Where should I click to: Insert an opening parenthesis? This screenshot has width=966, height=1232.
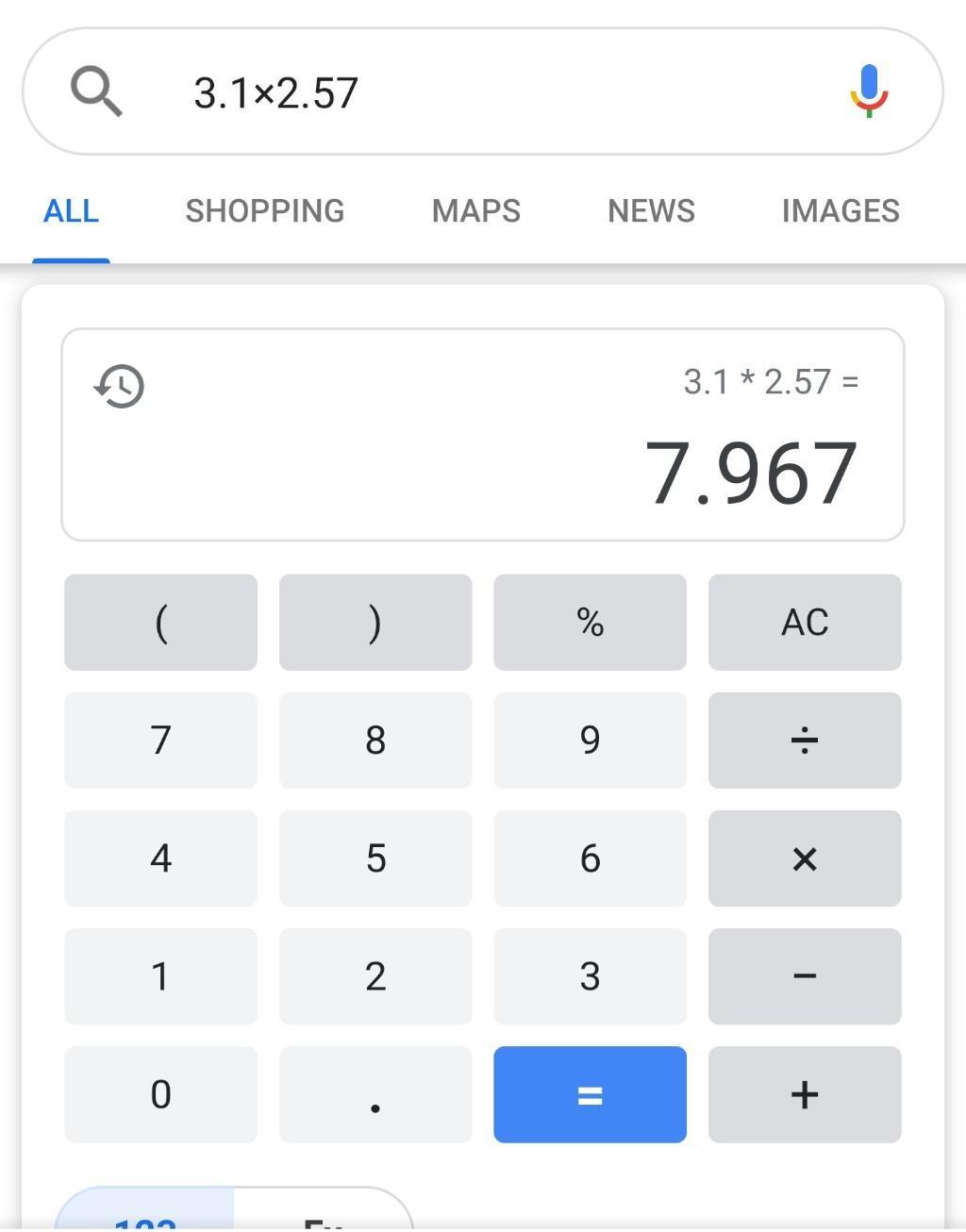pos(160,623)
